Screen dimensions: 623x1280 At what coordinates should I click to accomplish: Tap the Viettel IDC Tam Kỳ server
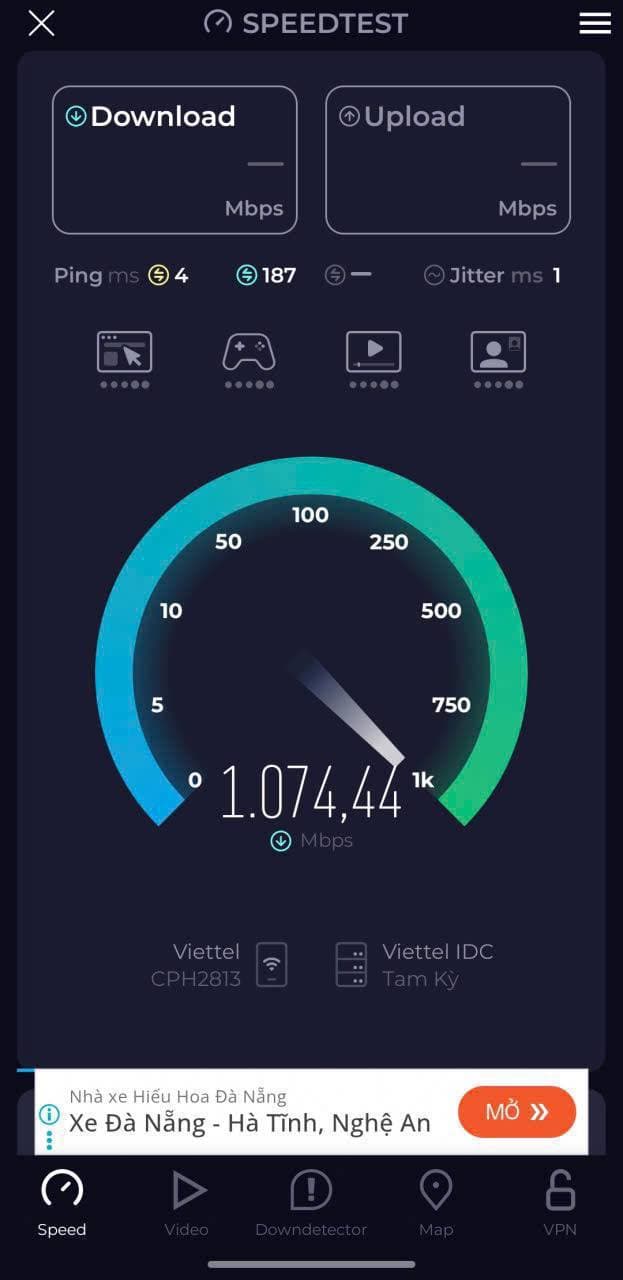[x=414, y=965]
